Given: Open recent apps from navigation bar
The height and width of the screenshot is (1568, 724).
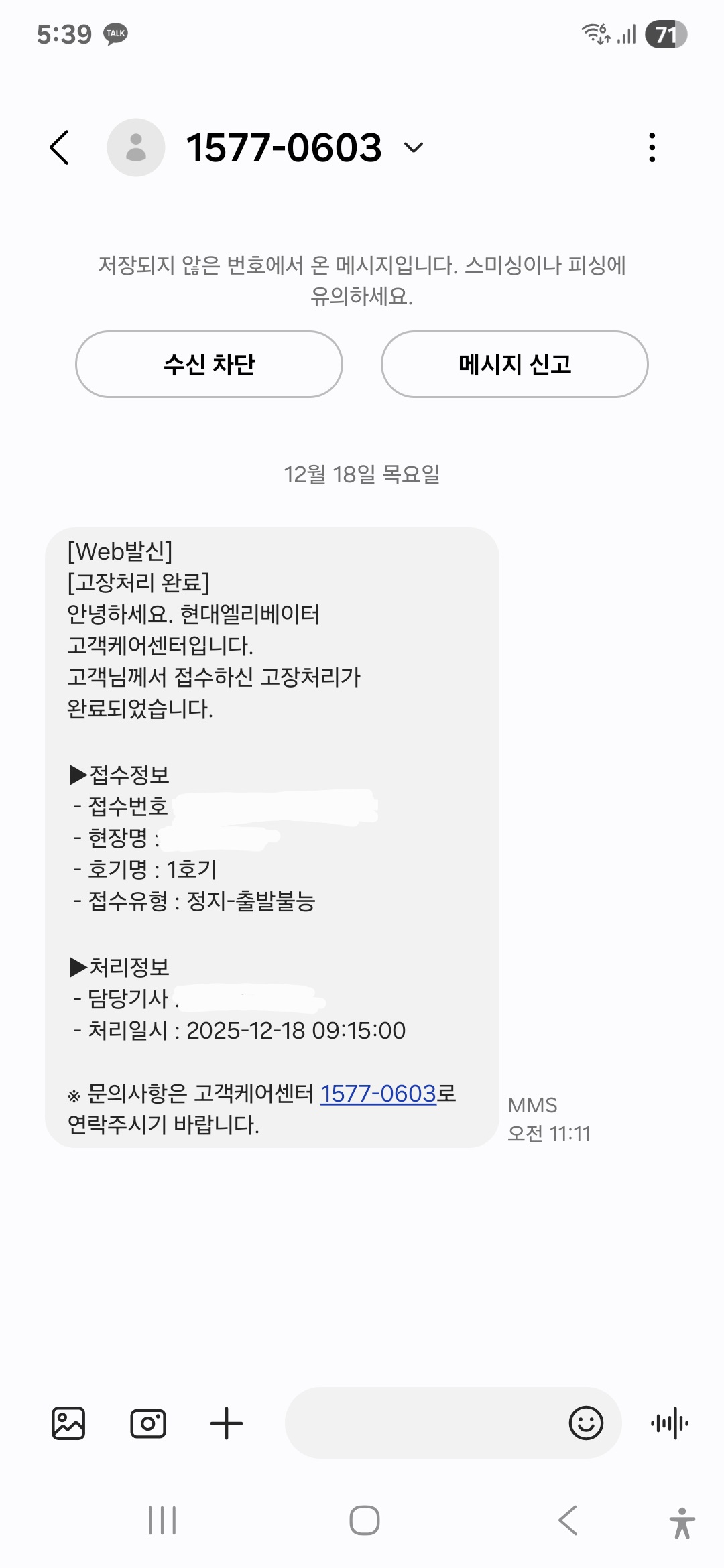Looking at the screenshot, I should pyautogui.click(x=162, y=1520).
